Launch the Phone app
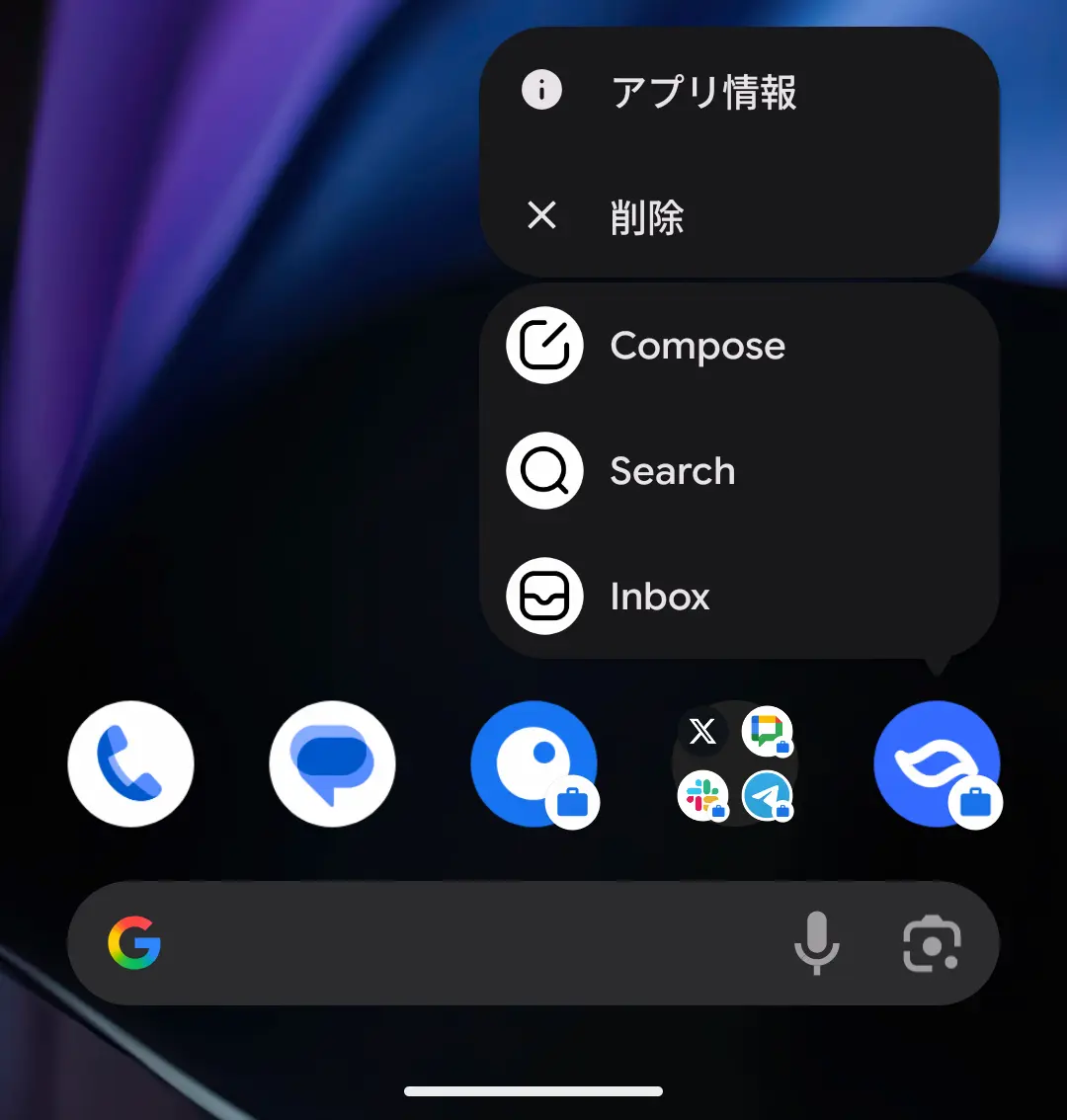The height and width of the screenshot is (1120, 1067). click(x=130, y=763)
